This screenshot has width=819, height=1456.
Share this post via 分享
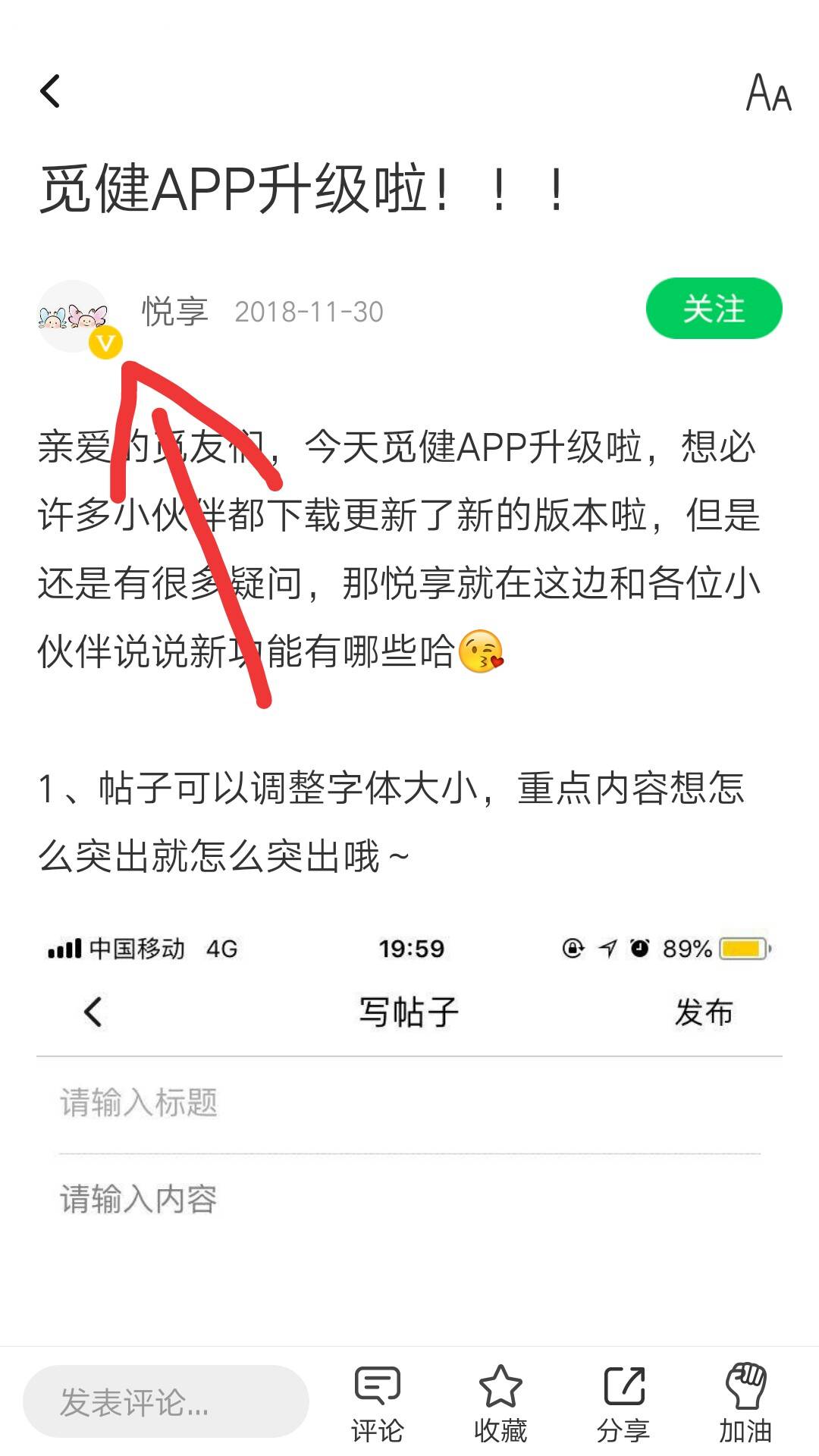623,1403
